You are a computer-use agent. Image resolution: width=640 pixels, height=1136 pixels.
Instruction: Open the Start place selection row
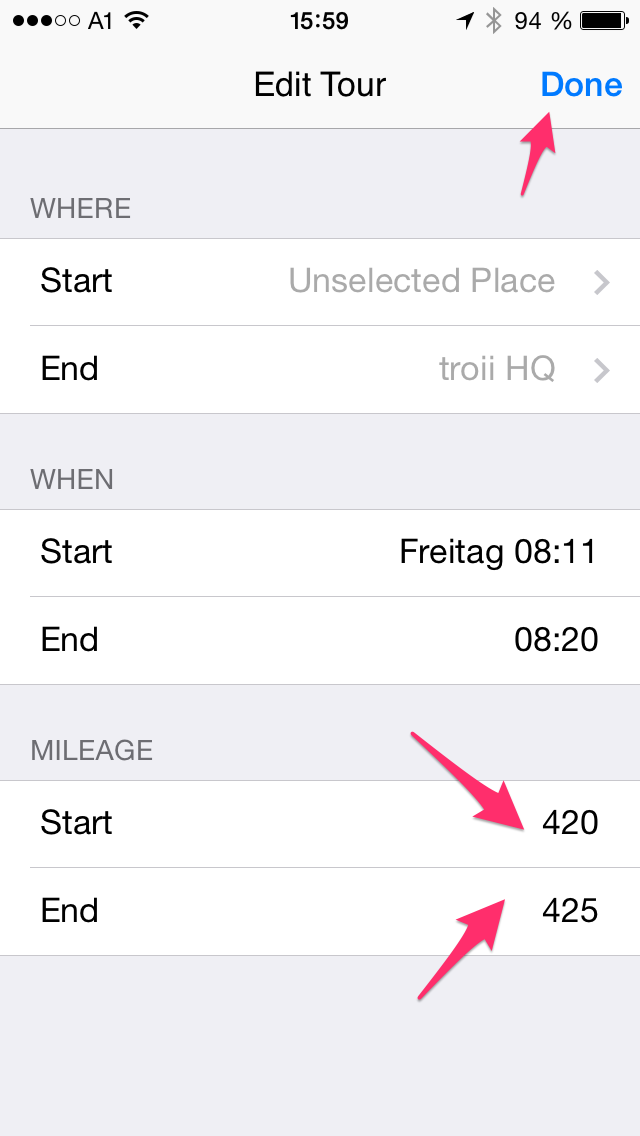tap(320, 282)
